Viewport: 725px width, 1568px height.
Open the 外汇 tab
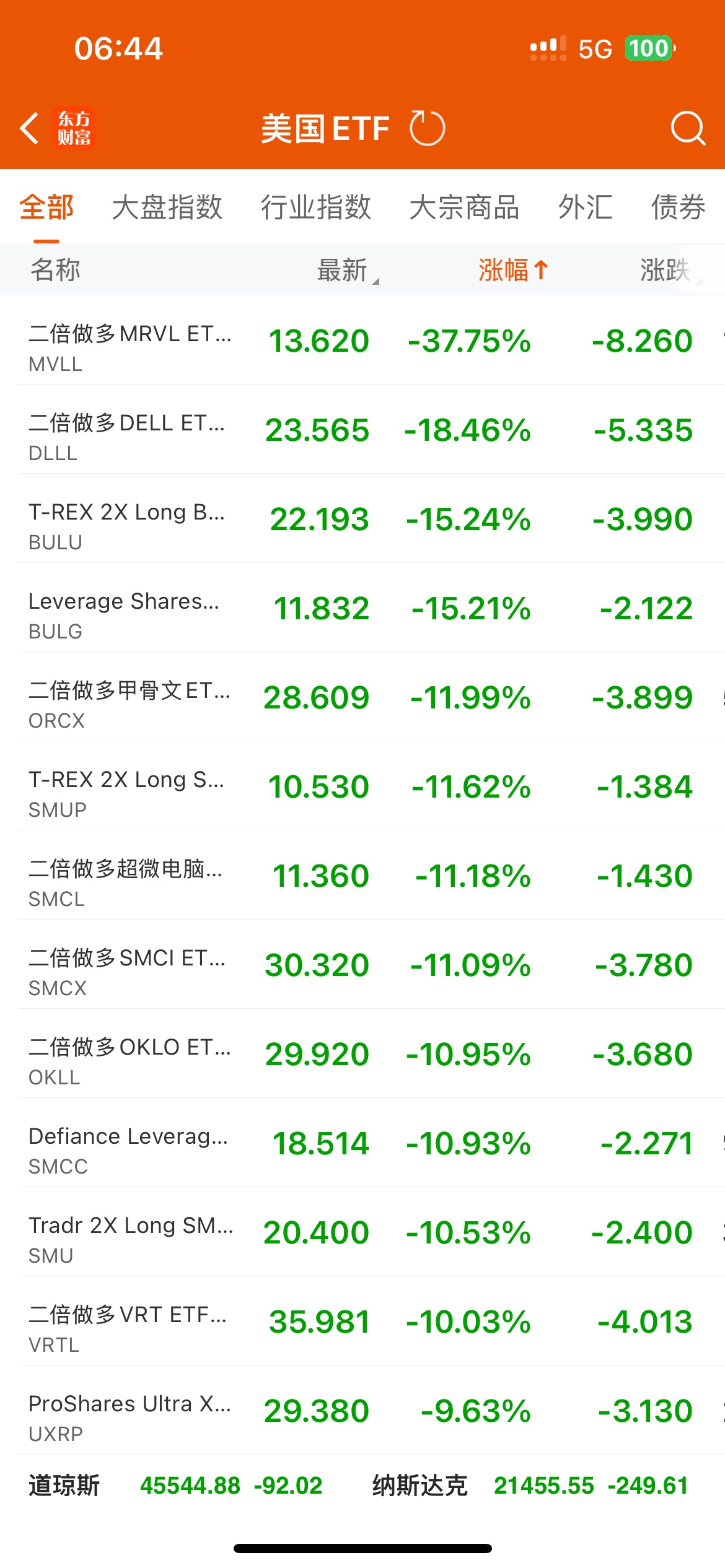[x=585, y=207]
